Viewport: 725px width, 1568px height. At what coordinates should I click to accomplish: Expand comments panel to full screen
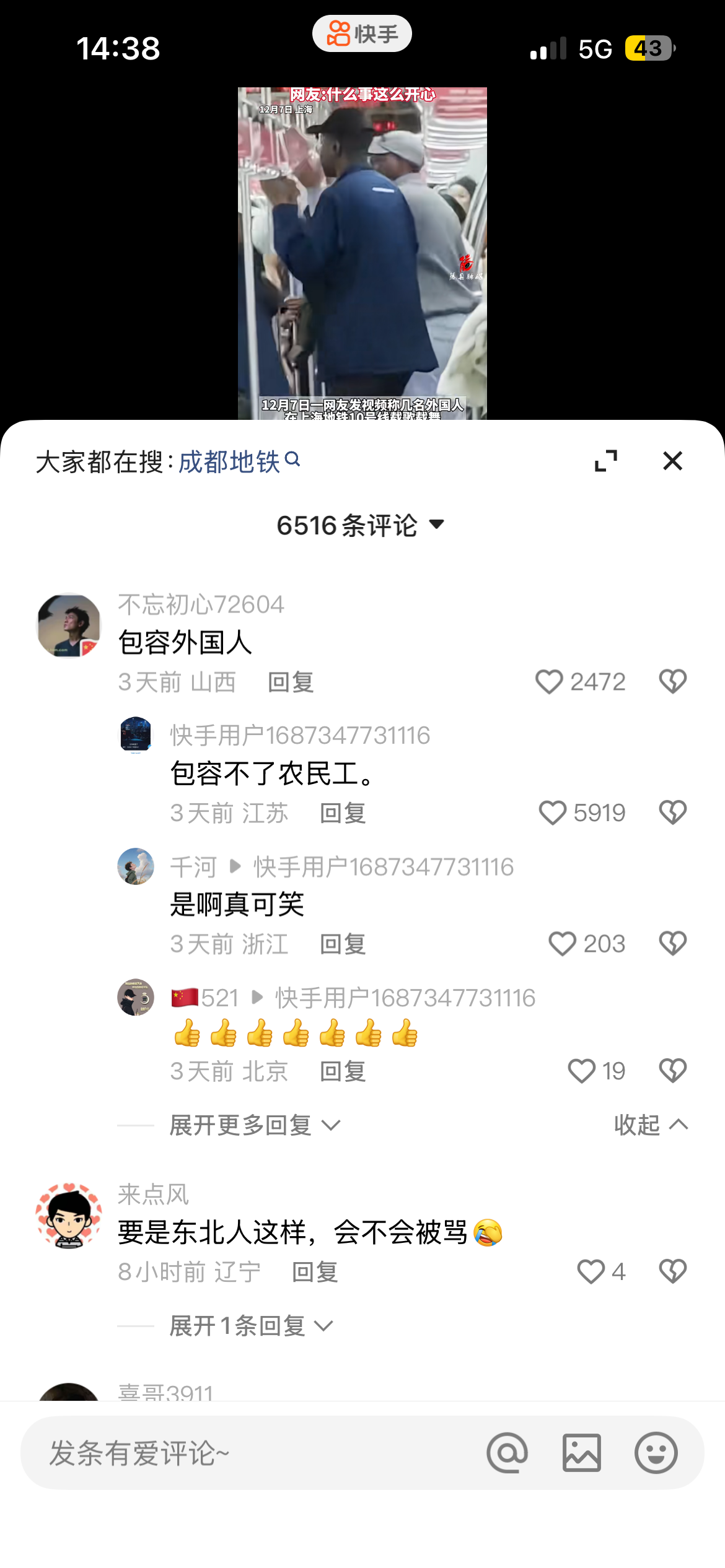coord(605,461)
